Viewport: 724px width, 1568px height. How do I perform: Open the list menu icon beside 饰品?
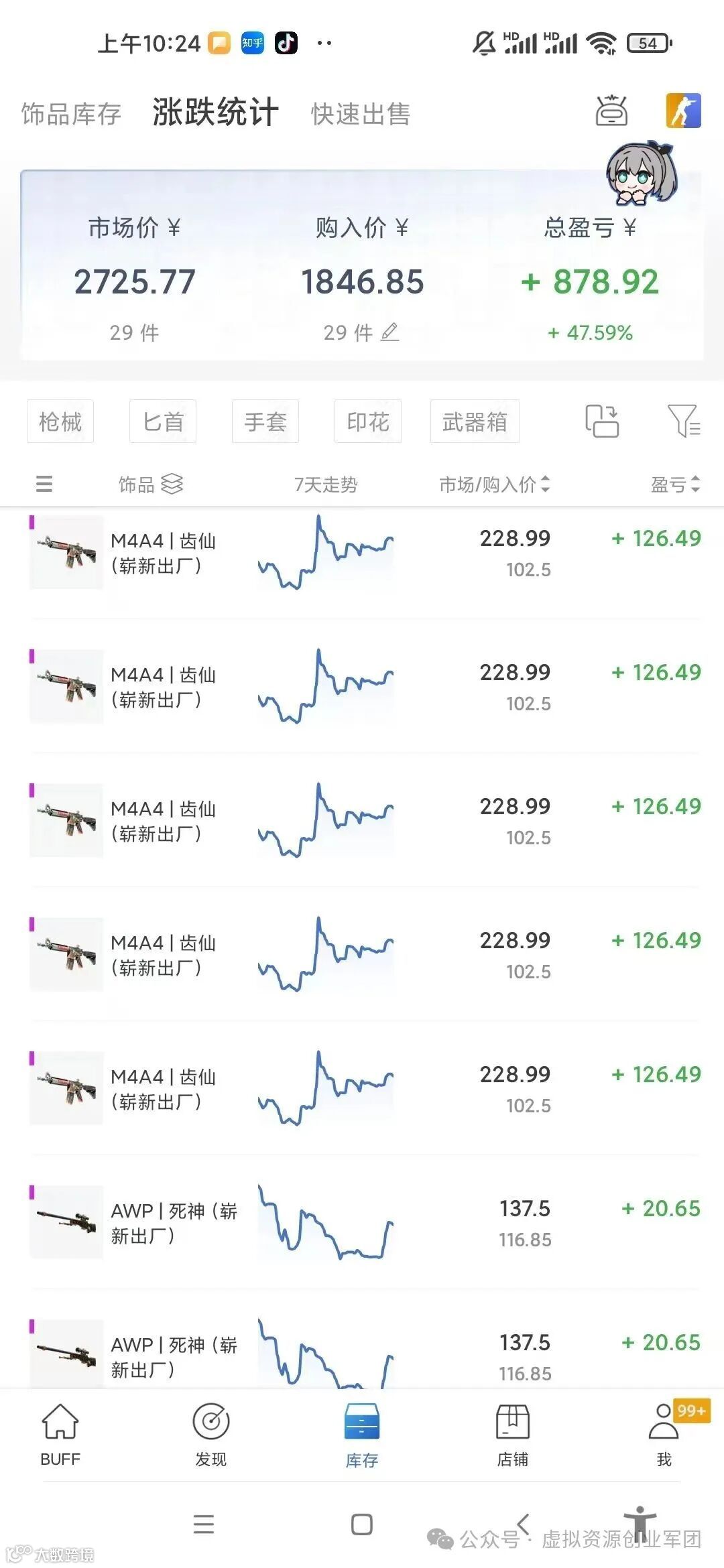44,484
